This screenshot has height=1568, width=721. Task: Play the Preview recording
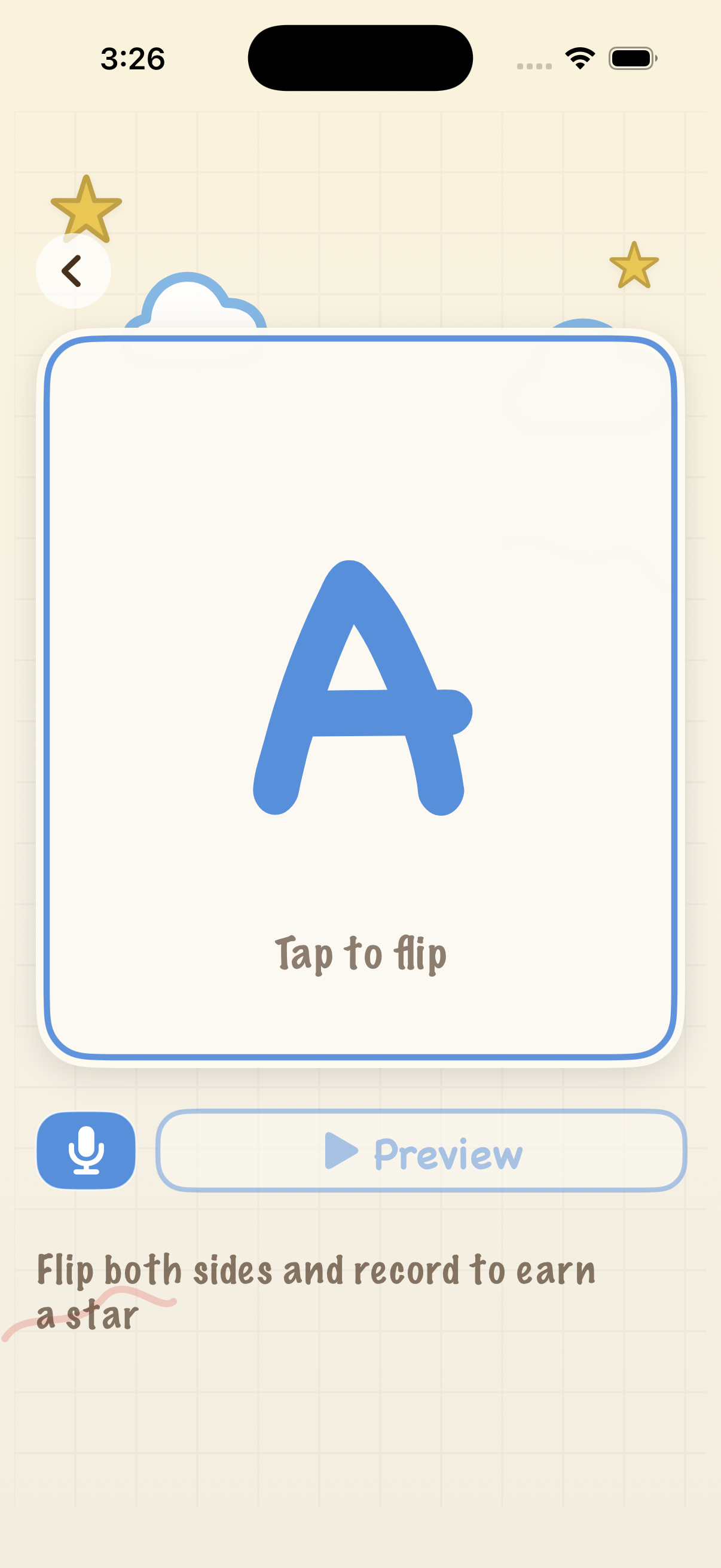click(421, 1151)
